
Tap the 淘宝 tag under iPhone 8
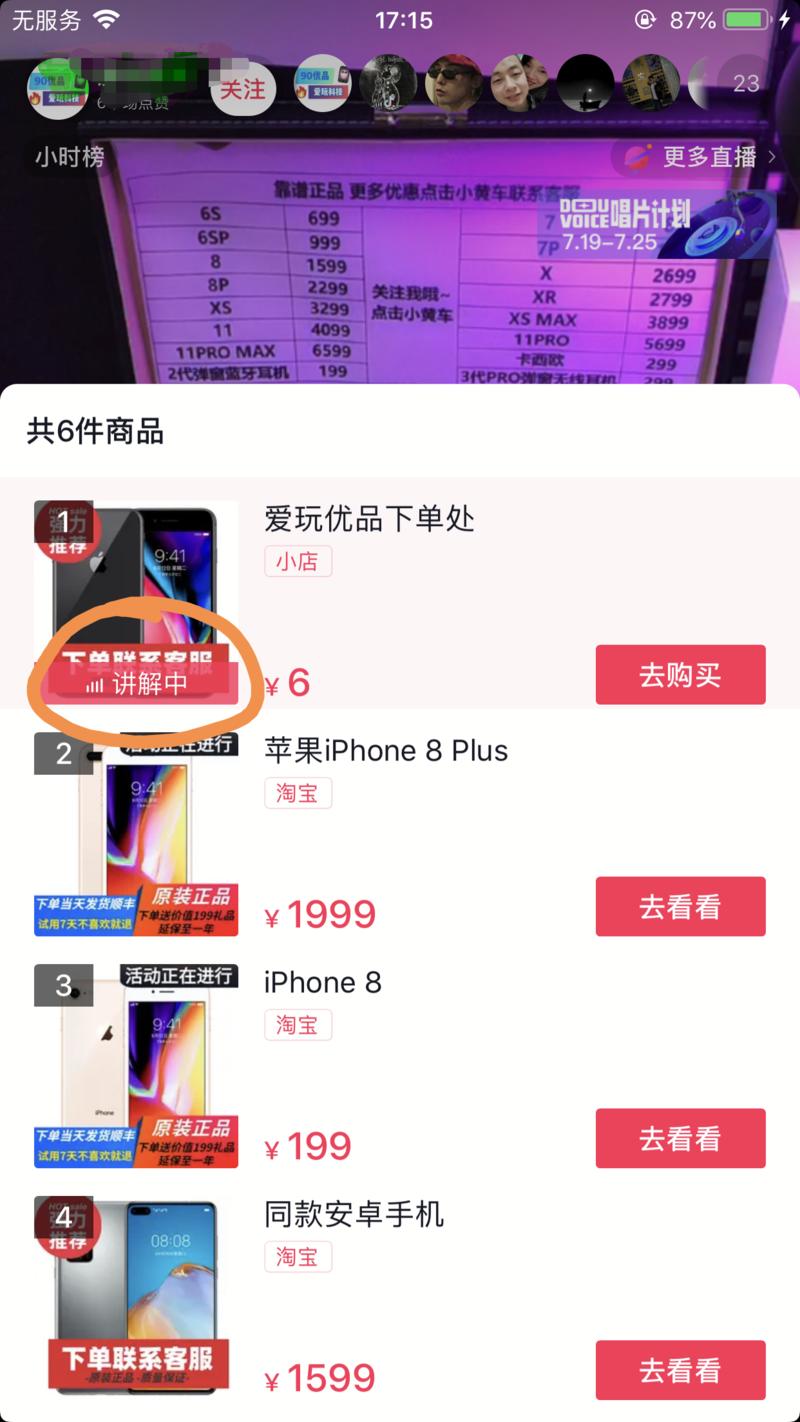[297, 1025]
